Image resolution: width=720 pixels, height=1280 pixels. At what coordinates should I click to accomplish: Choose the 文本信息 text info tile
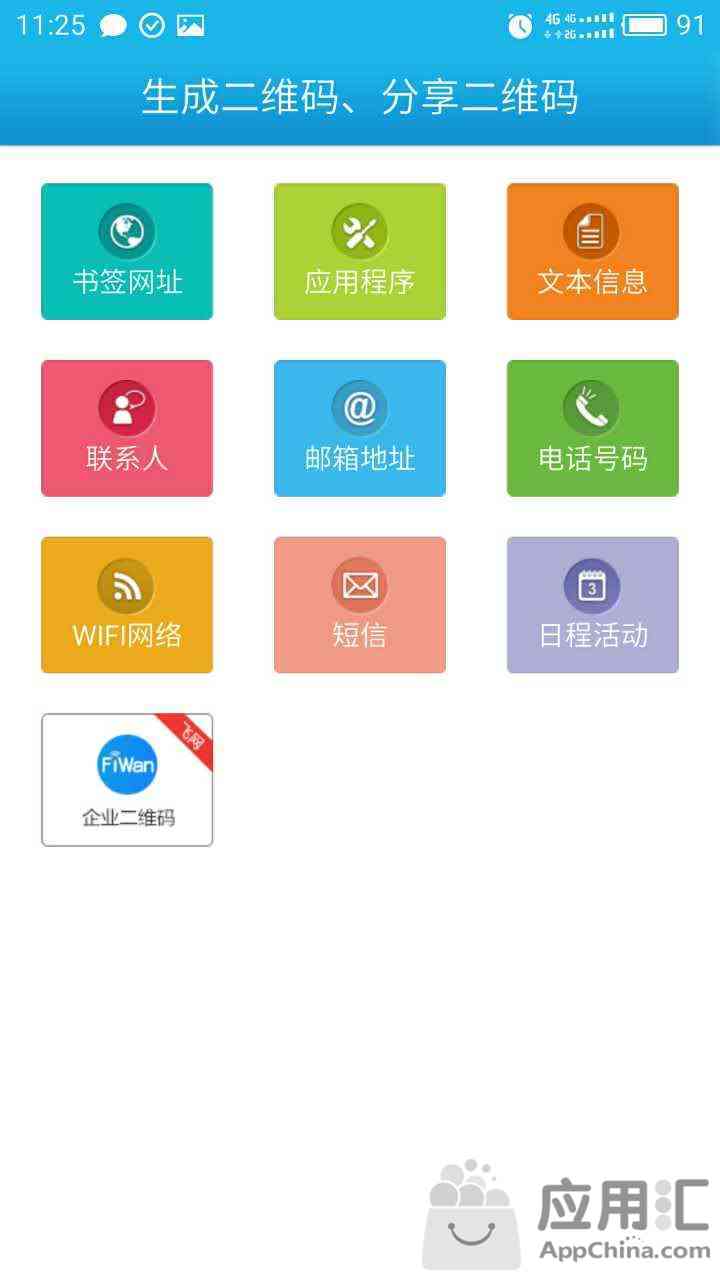593,251
